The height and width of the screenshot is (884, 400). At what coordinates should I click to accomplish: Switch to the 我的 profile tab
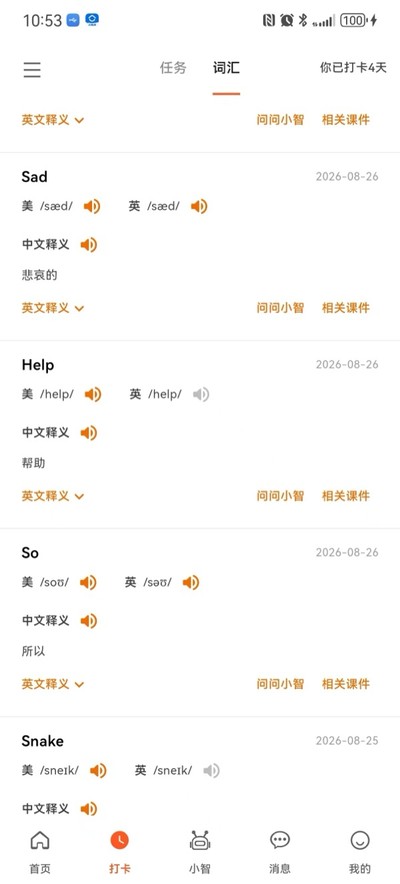tap(359, 851)
